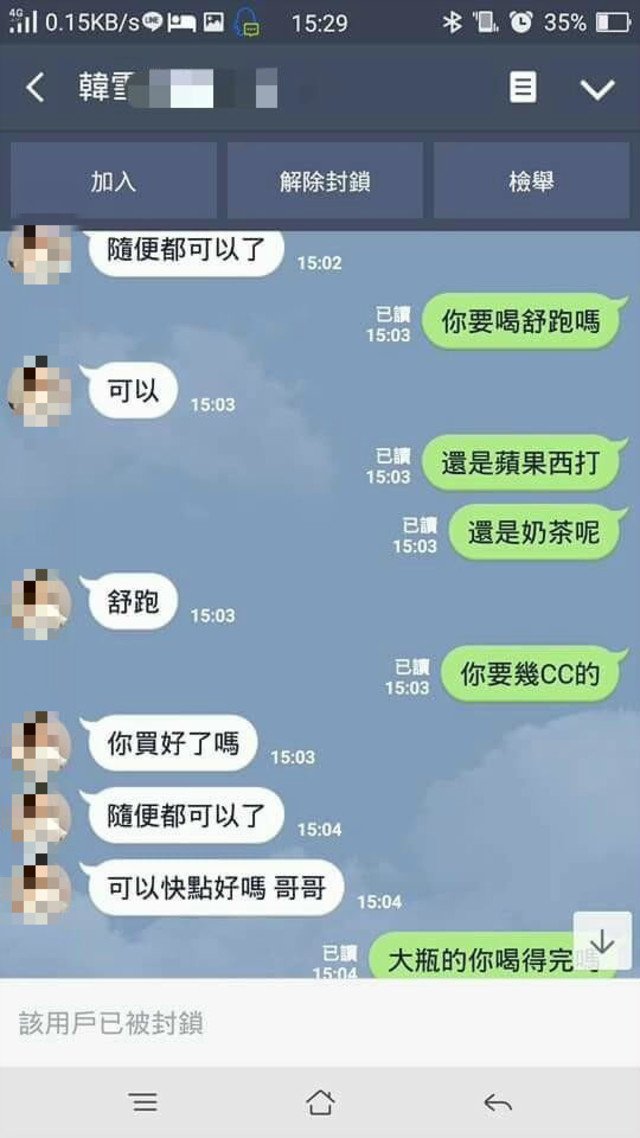Open the chat notes icon
This screenshot has height=1138, width=640.
[x=523, y=88]
